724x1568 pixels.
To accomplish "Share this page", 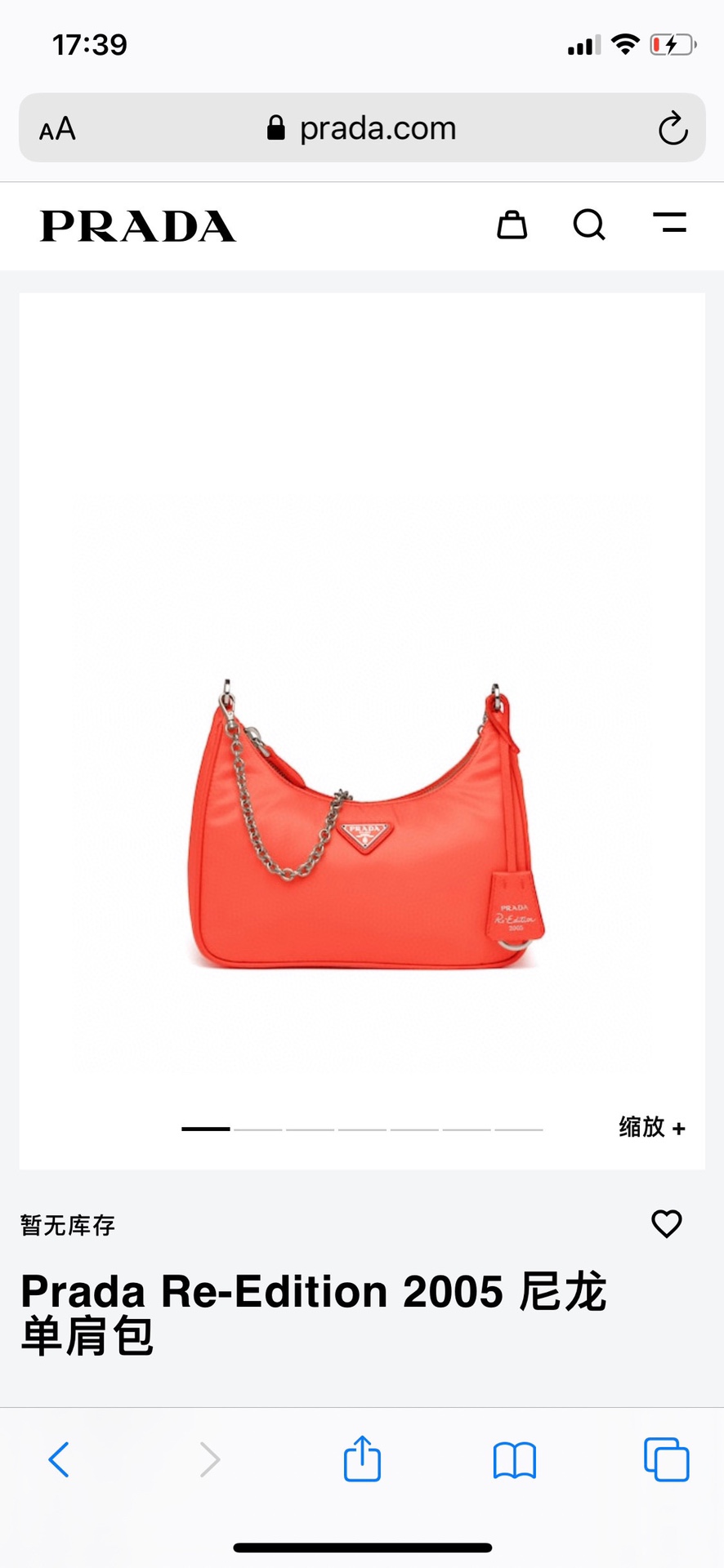I will coord(362,1459).
